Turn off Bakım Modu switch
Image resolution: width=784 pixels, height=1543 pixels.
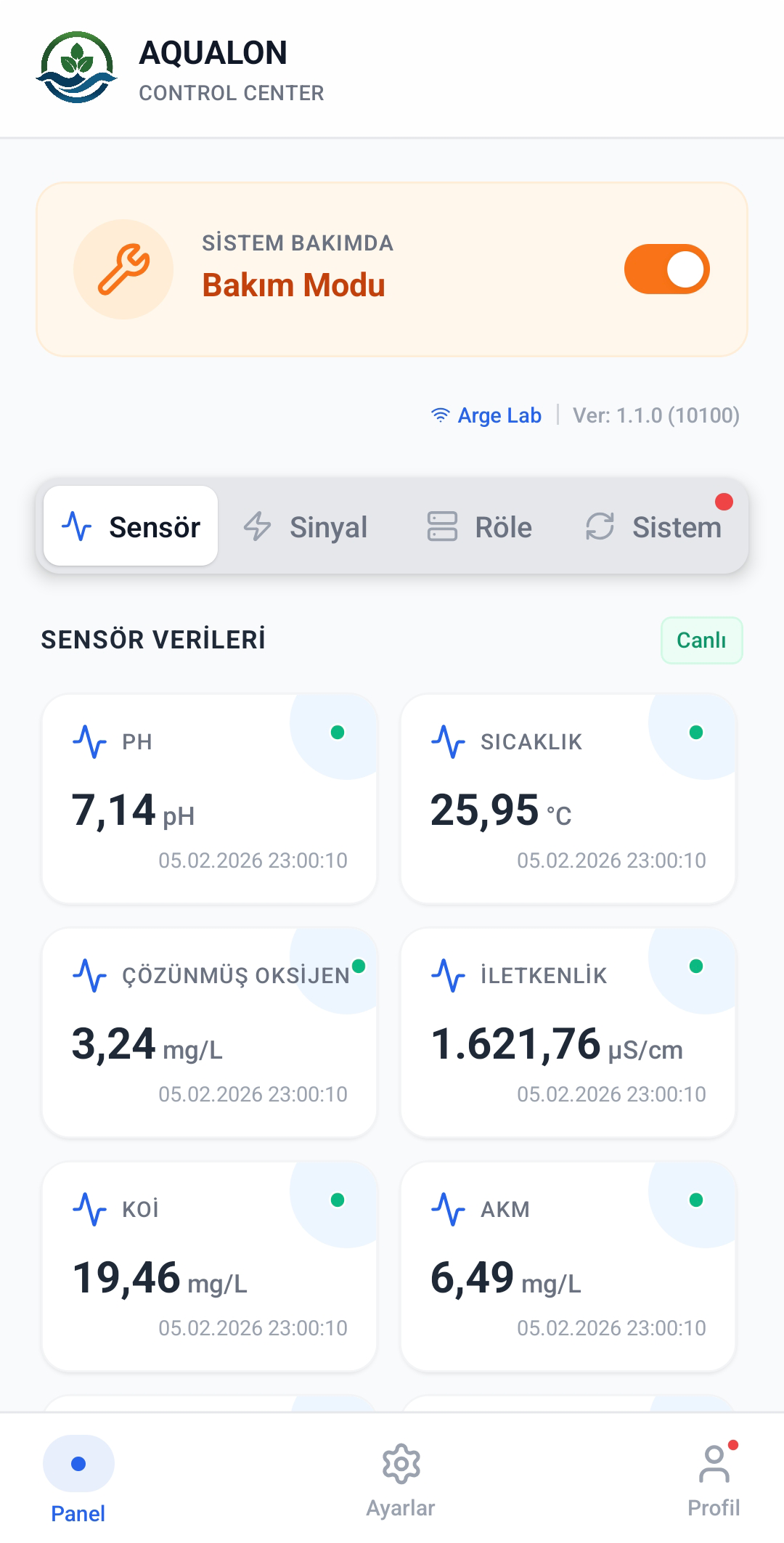click(x=668, y=269)
